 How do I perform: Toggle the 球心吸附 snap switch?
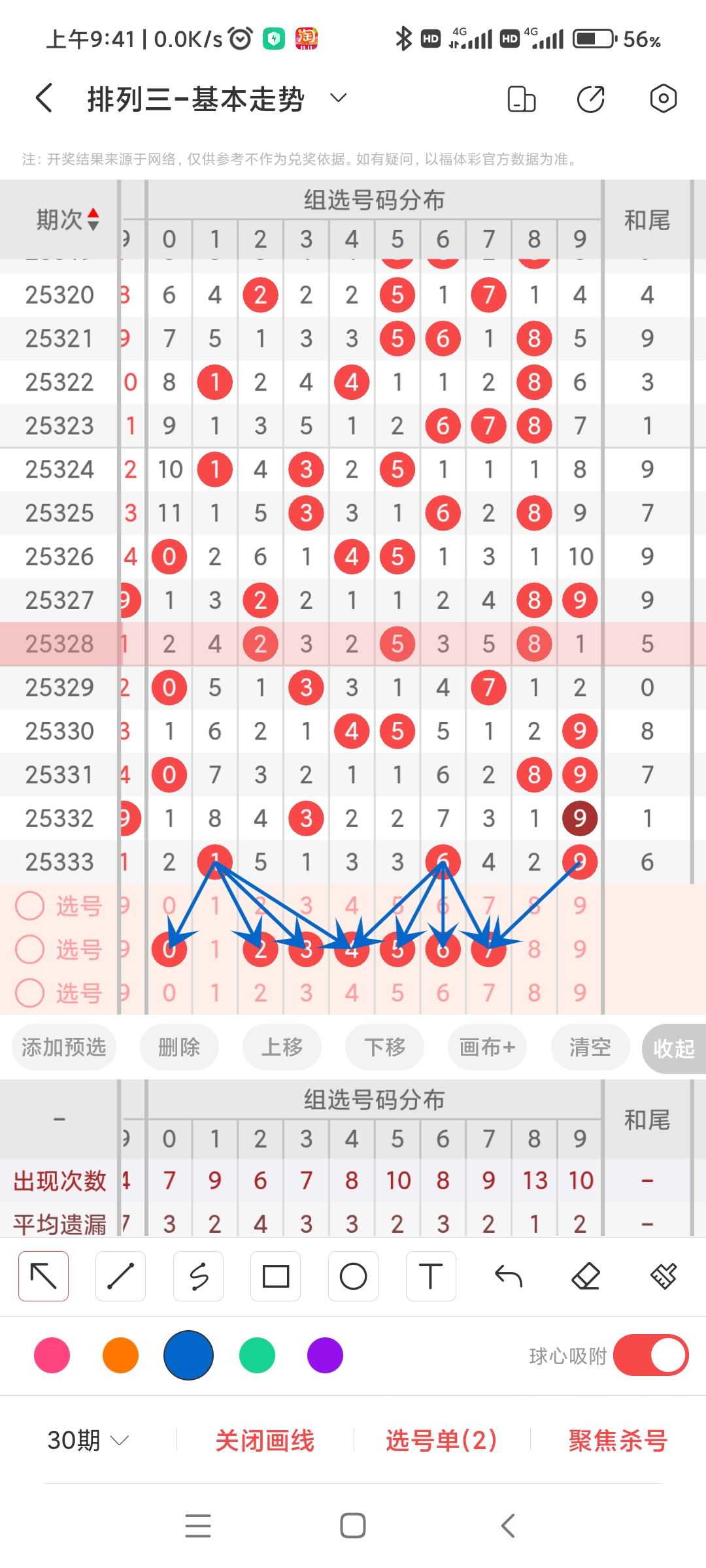[651, 1356]
